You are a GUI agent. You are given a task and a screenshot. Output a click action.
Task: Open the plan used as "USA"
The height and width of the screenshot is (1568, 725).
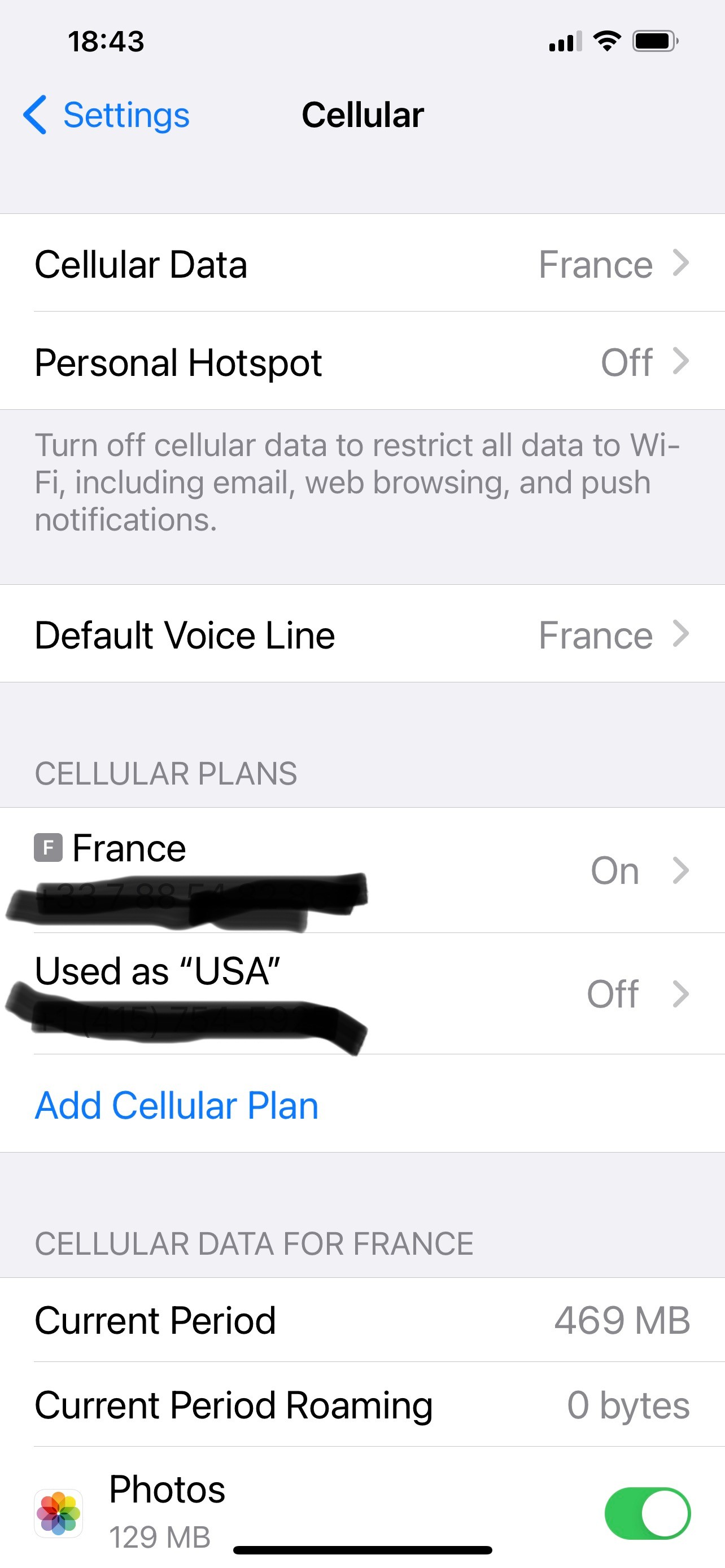tap(362, 994)
